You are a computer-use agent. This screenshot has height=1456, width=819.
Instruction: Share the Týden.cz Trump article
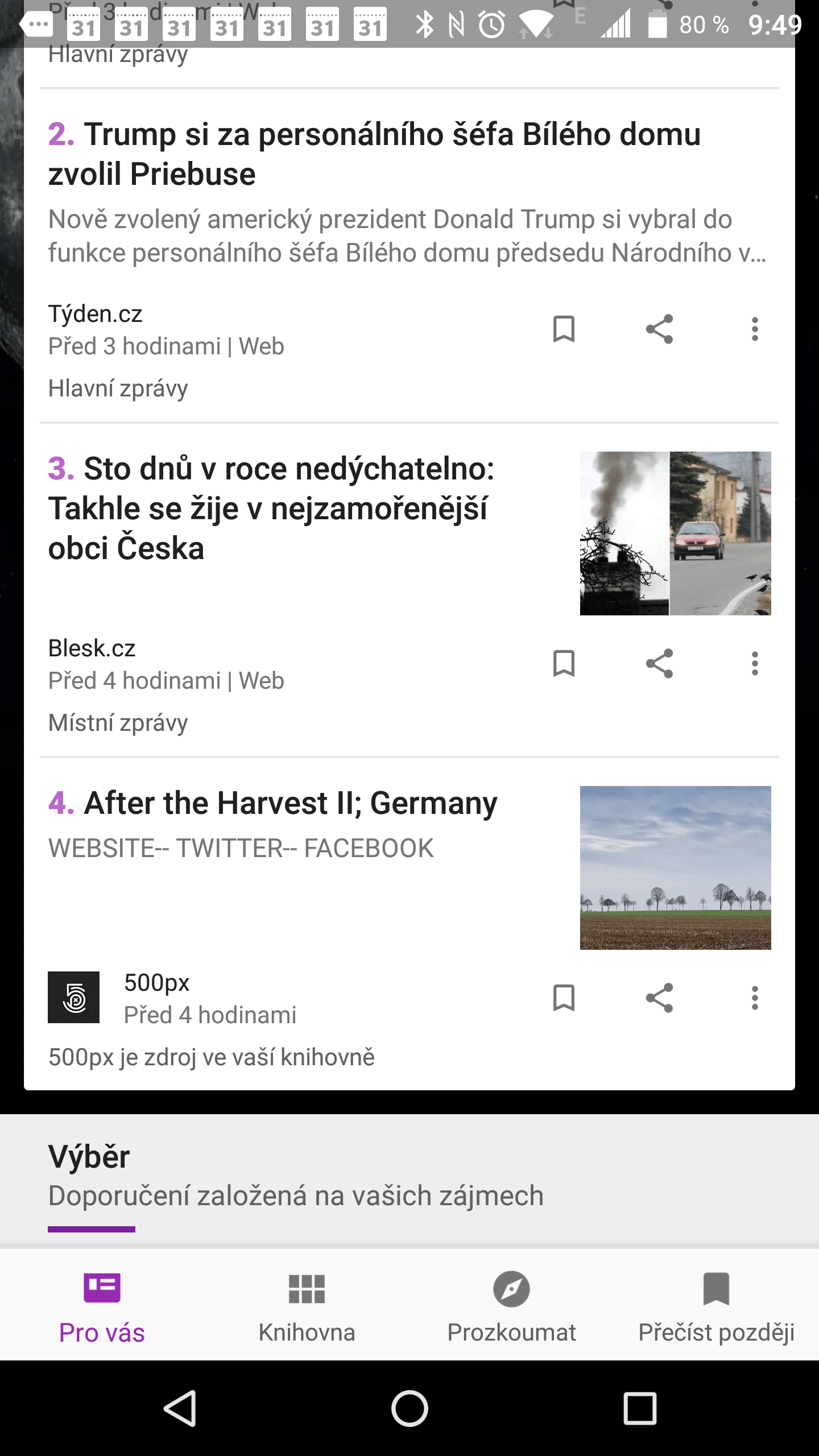pos(659,329)
